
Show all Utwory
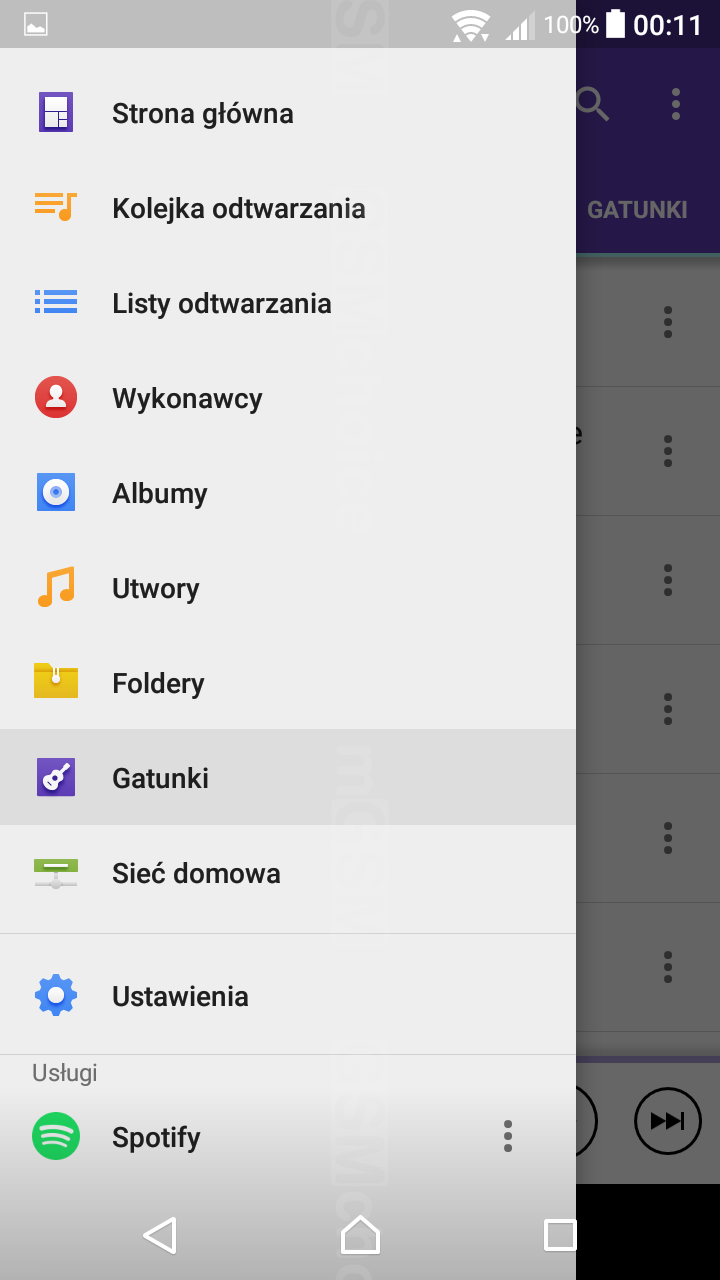(x=288, y=588)
